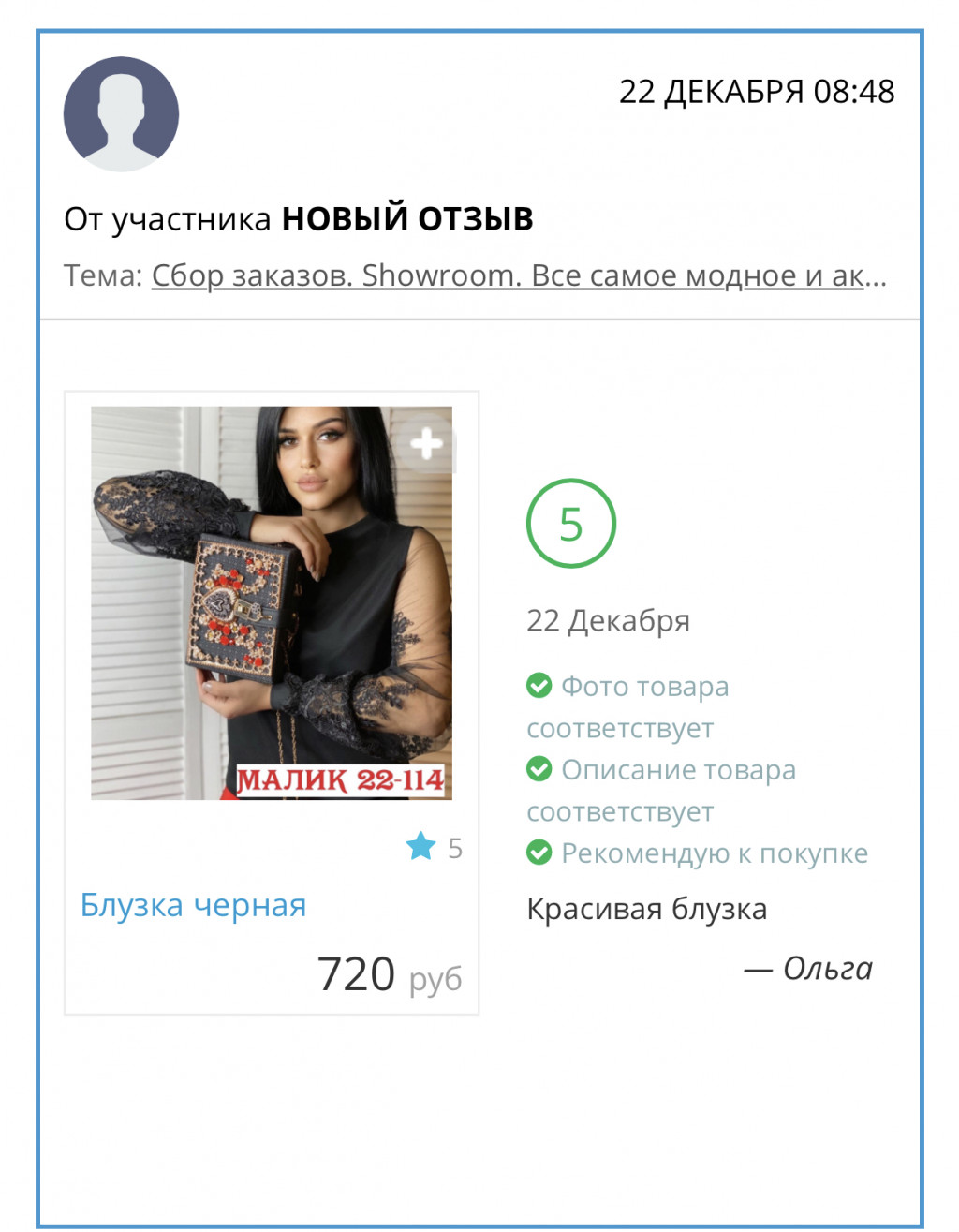
Task: Open the reviewer's profile avatar
Action: tap(121, 114)
